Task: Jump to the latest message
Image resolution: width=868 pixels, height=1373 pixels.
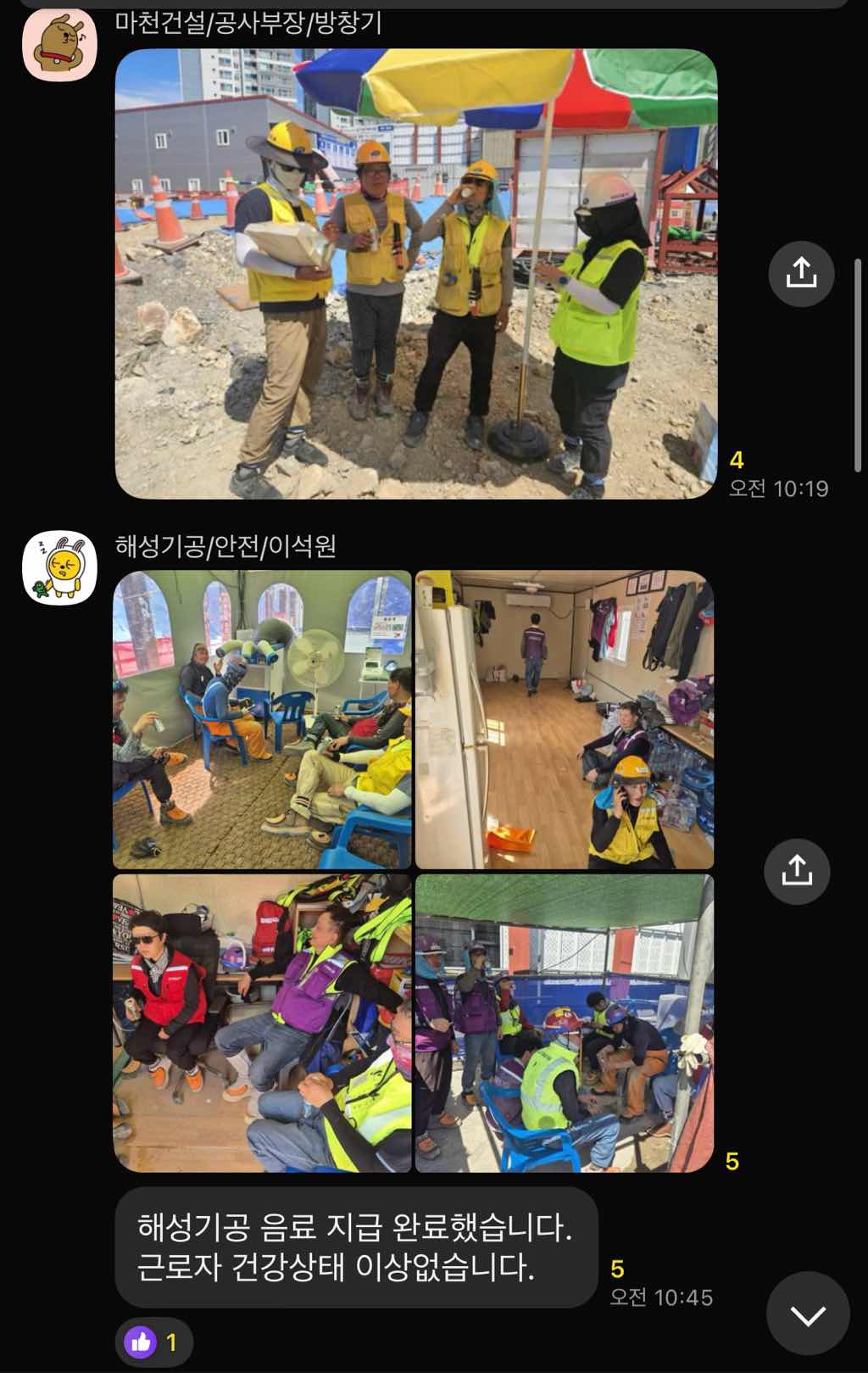Action: [807, 1314]
